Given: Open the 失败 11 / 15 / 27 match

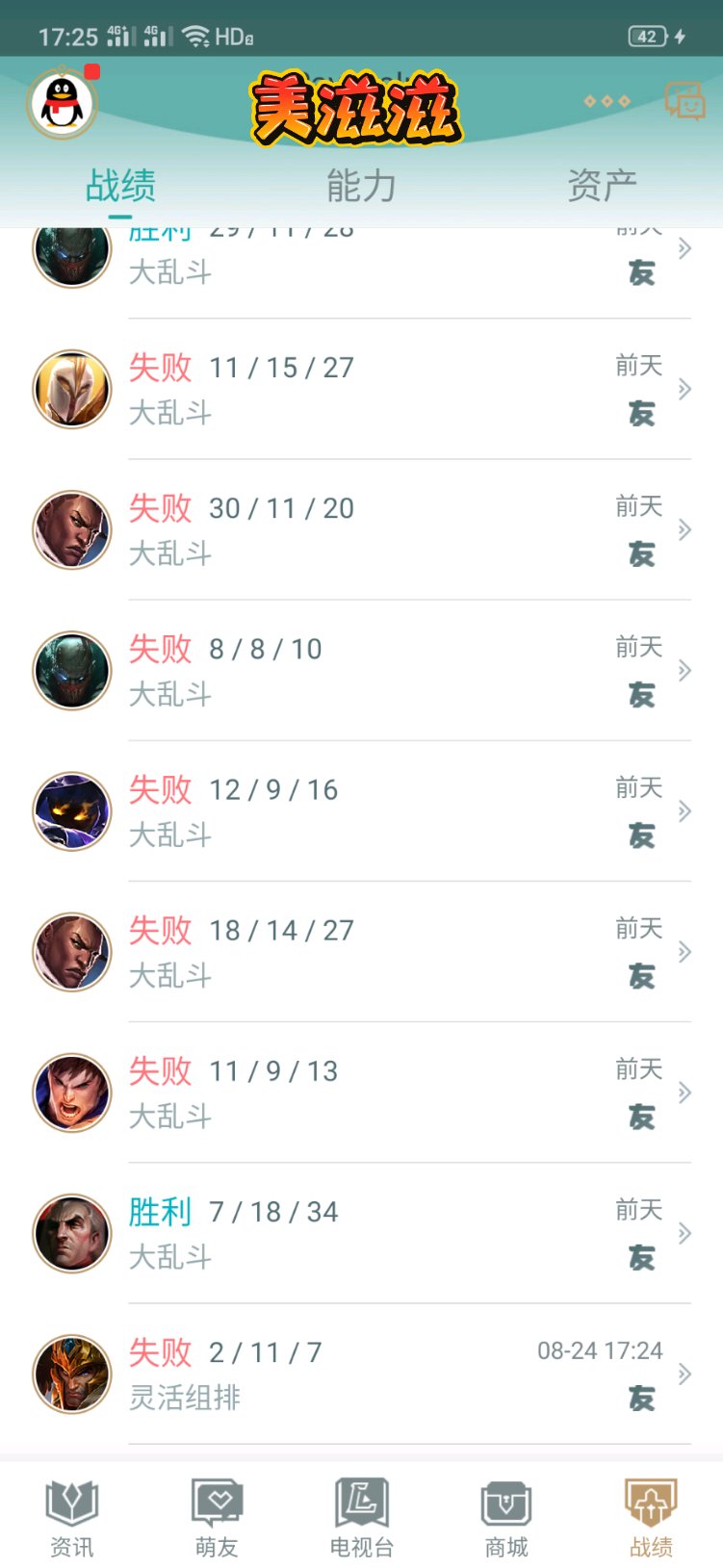Looking at the screenshot, I should pyautogui.click(x=385, y=389).
